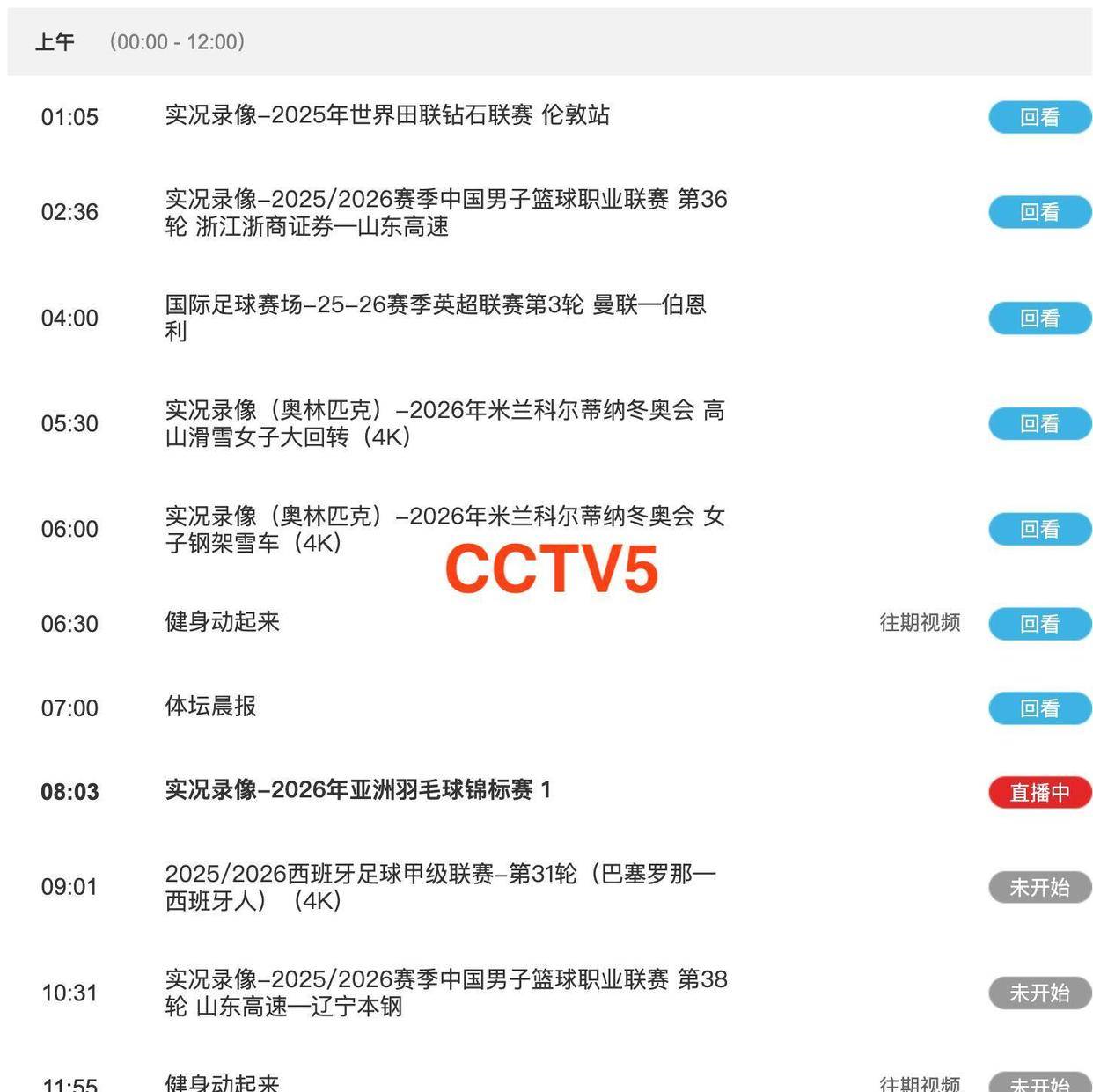Tap 回看 for the 04:00 曼联—伯恩利 match
1093x1092 pixels.
coord(1039,318)
